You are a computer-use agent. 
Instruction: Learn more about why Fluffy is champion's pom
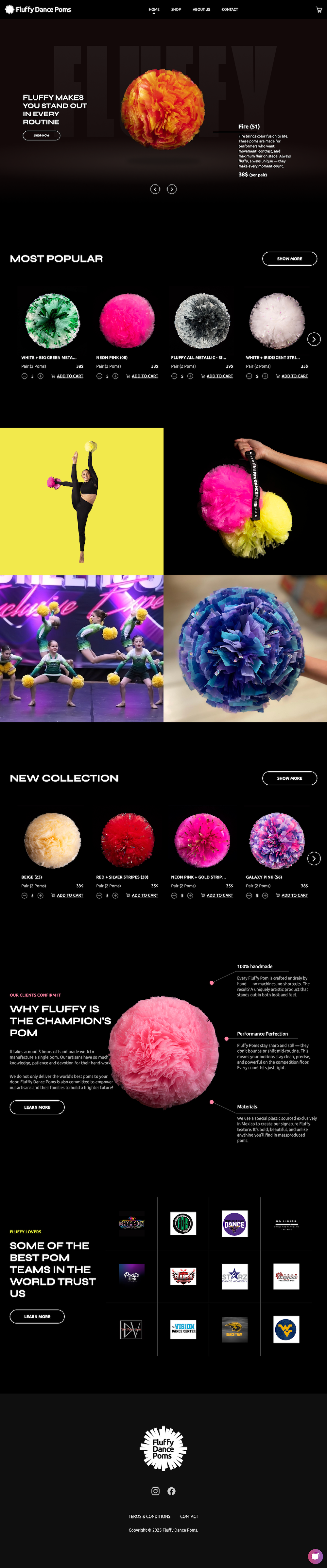click(37, 1107)
